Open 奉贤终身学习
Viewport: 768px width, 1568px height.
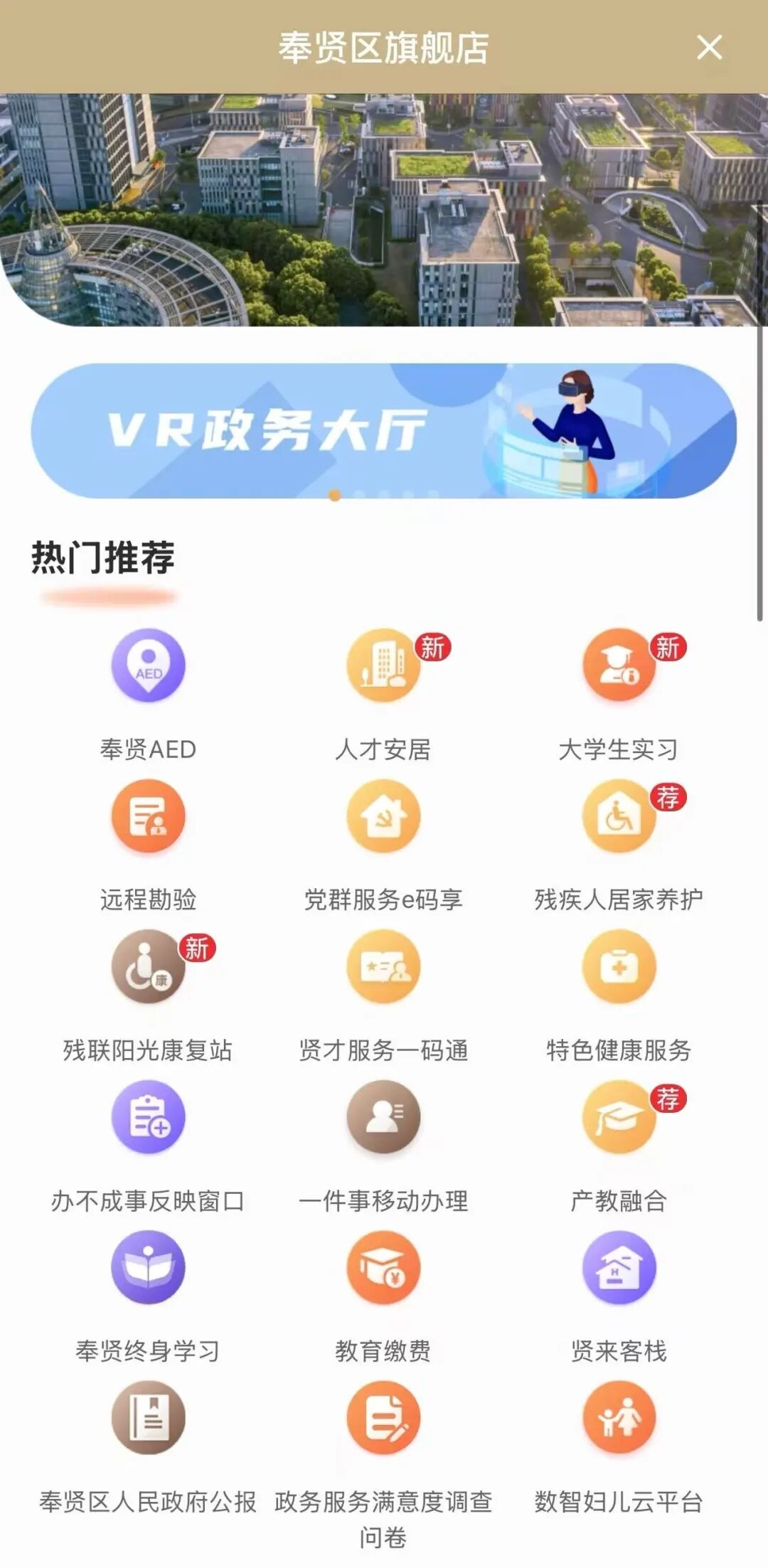(x=148, y=1268)
